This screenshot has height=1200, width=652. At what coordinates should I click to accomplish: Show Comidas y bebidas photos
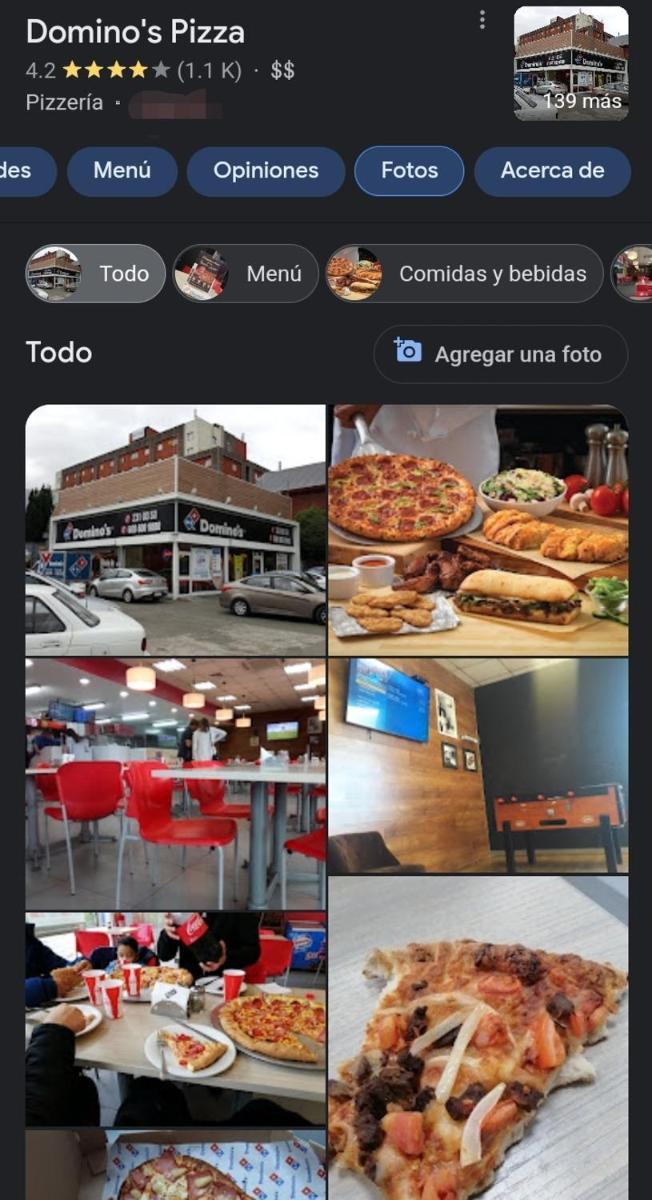point(465,274)
